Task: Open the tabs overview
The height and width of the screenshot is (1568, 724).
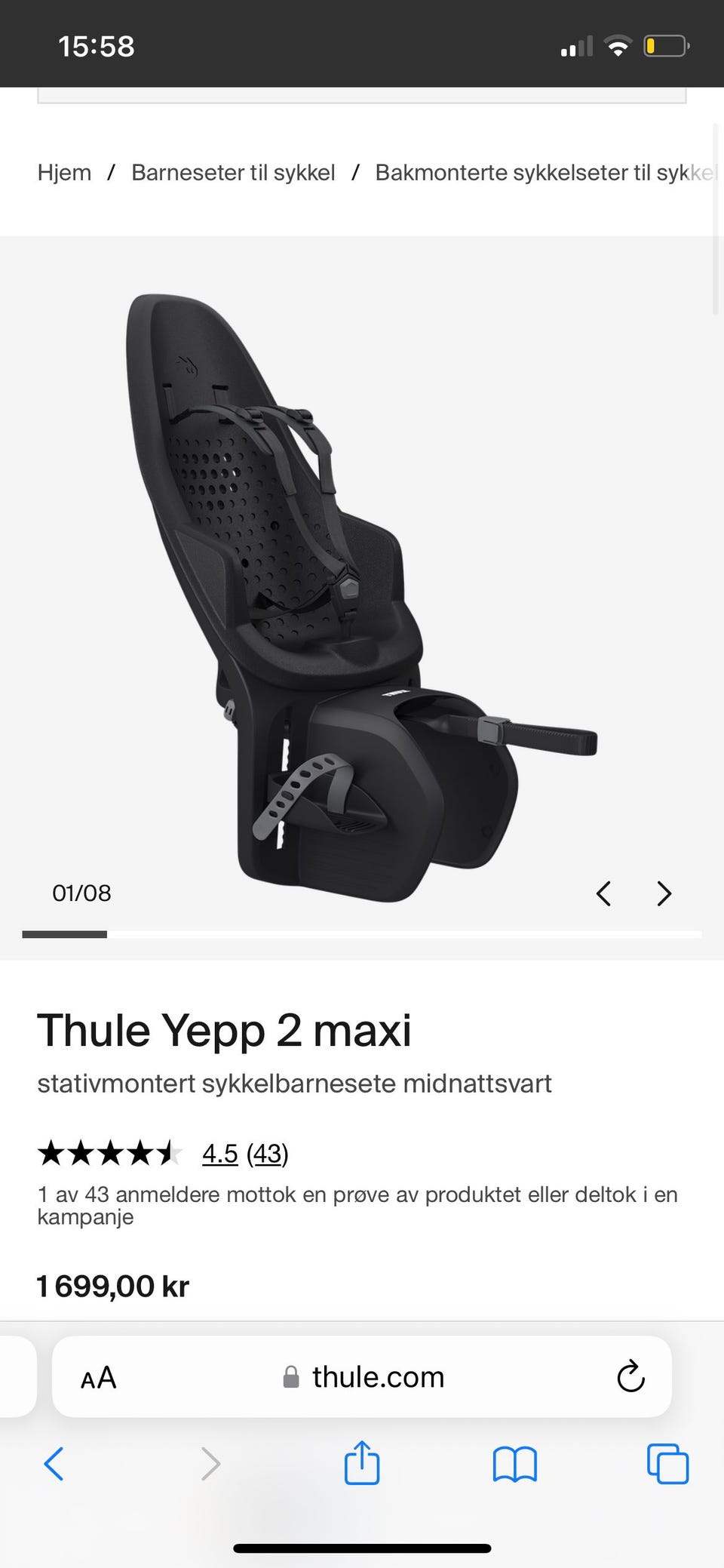Action: pyautogui.click(x=667, y=1464)
